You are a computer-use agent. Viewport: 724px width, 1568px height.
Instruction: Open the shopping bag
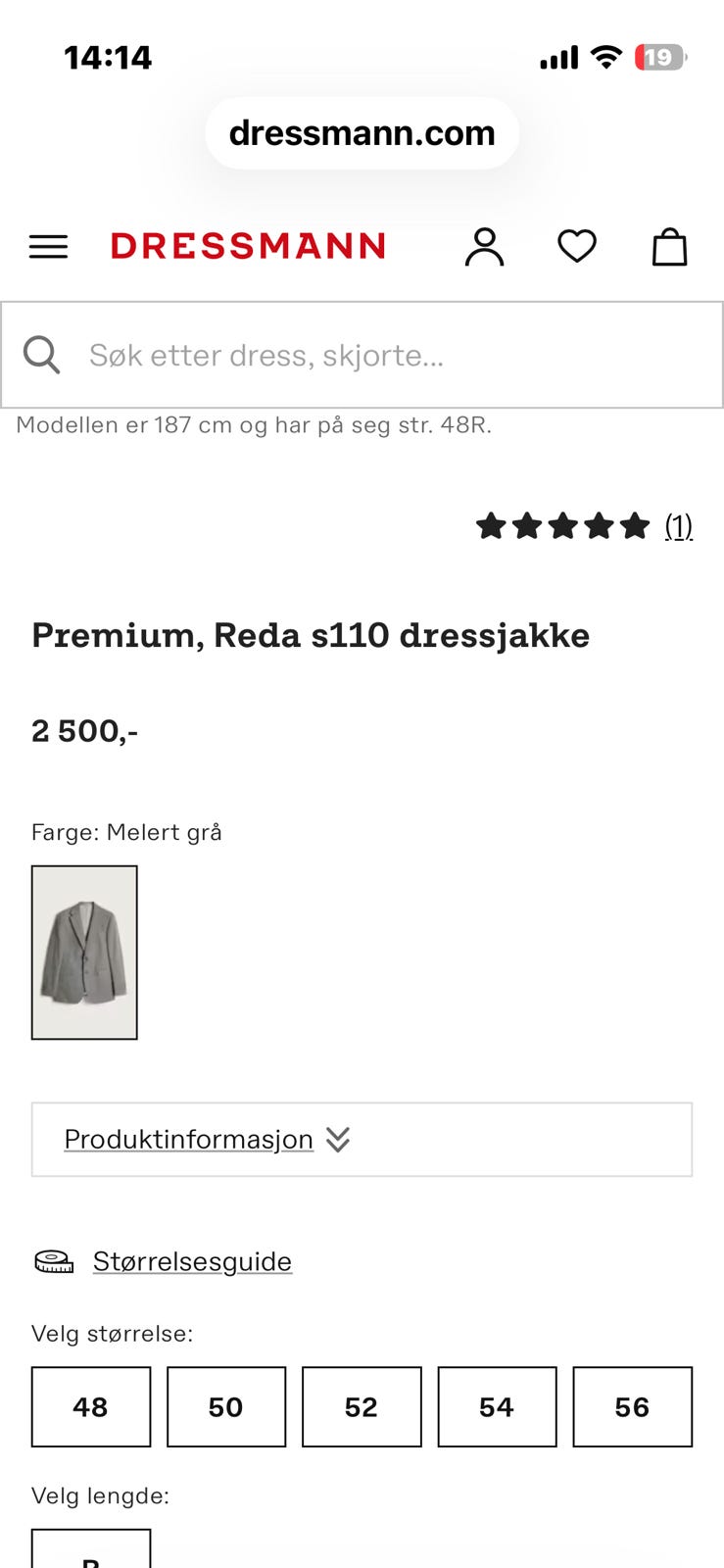[x=669, y=246]
